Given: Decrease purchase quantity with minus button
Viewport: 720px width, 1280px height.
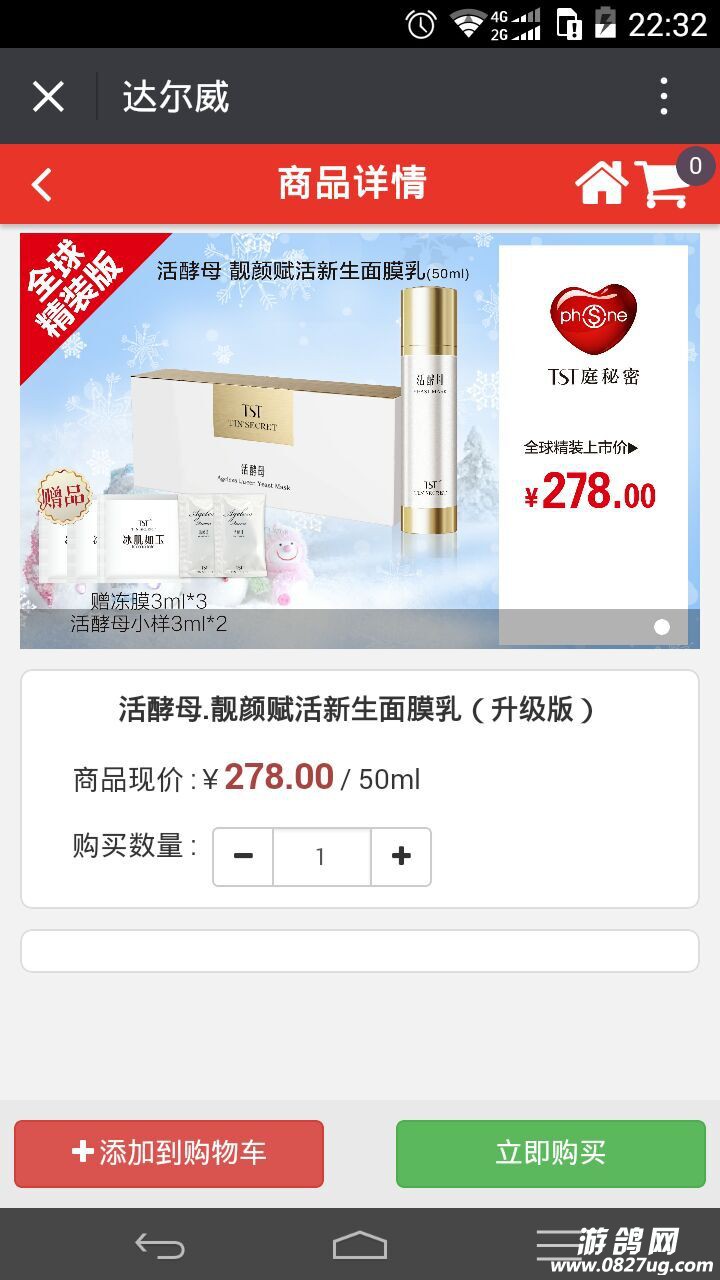Looking at the screenshot, I should tap(243, 857).
